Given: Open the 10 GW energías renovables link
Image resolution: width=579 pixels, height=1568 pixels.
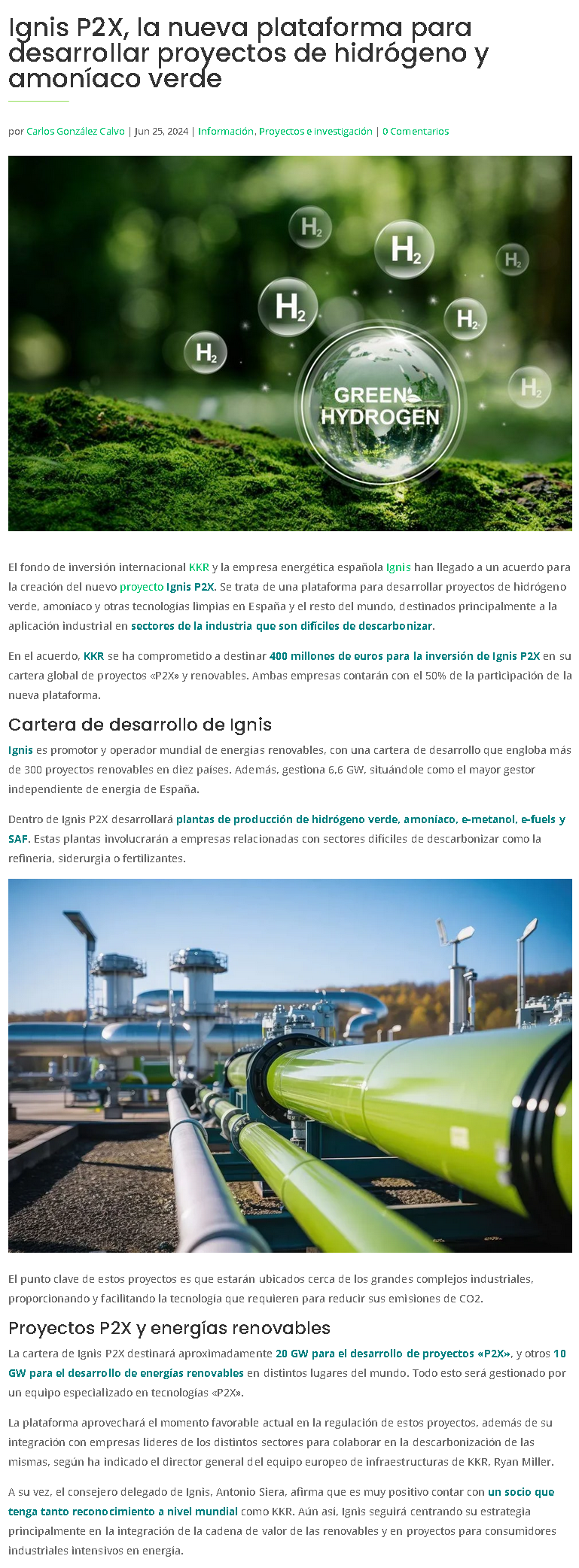Looking at the screenshot, I should 126,1373.
